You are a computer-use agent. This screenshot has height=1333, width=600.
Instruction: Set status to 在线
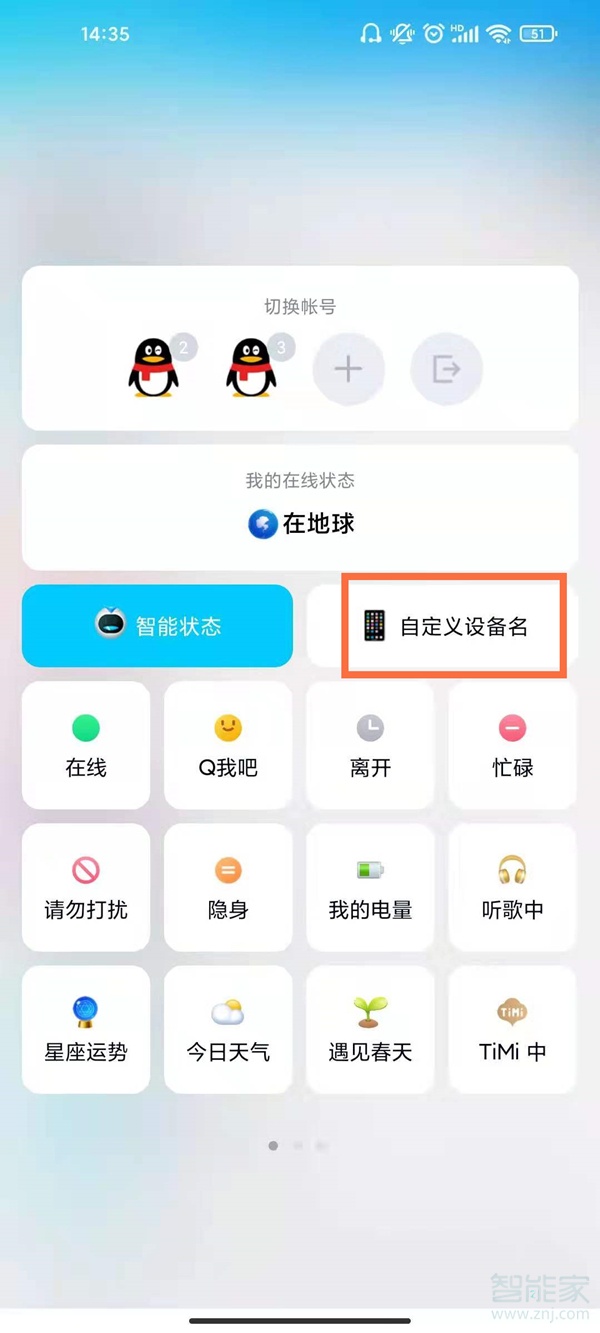pyautogui.click(x=86, y=746)
